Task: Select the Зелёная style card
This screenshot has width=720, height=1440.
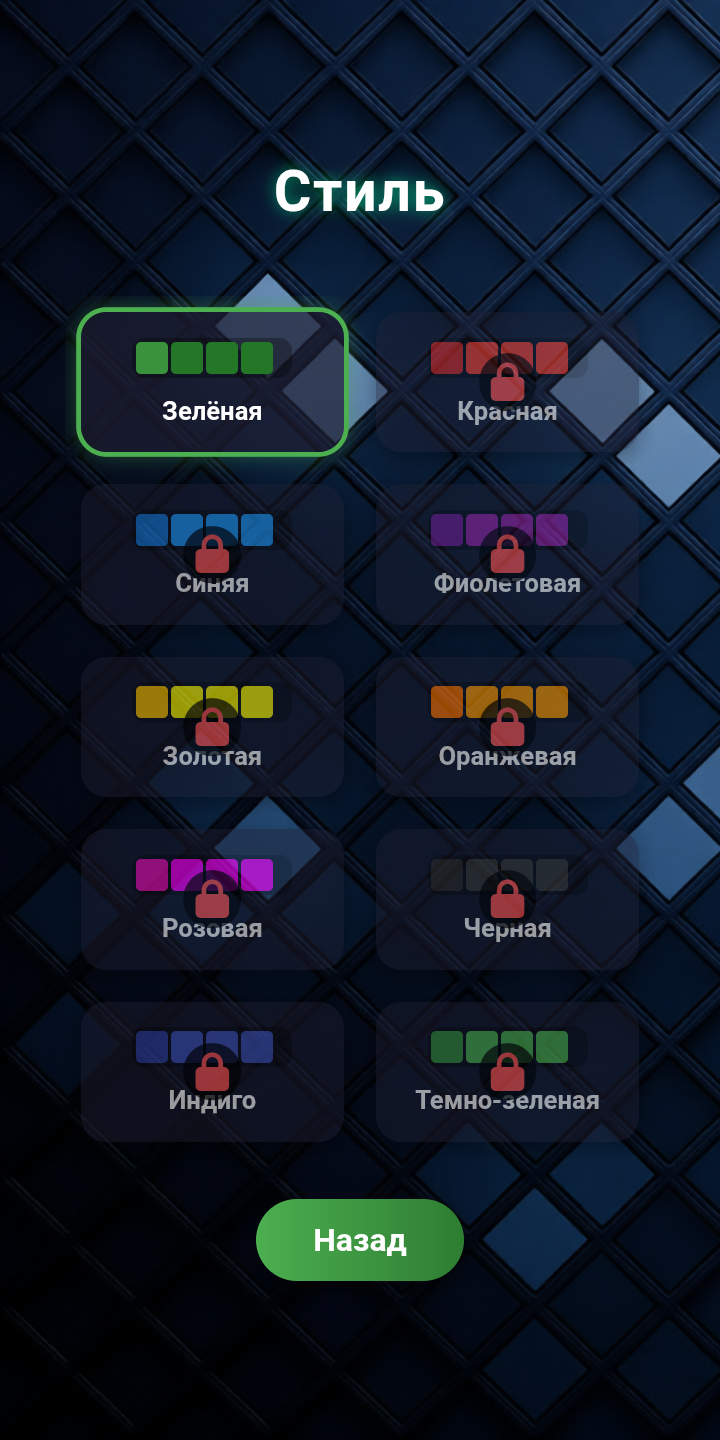Action: click(x=212, y=382)
